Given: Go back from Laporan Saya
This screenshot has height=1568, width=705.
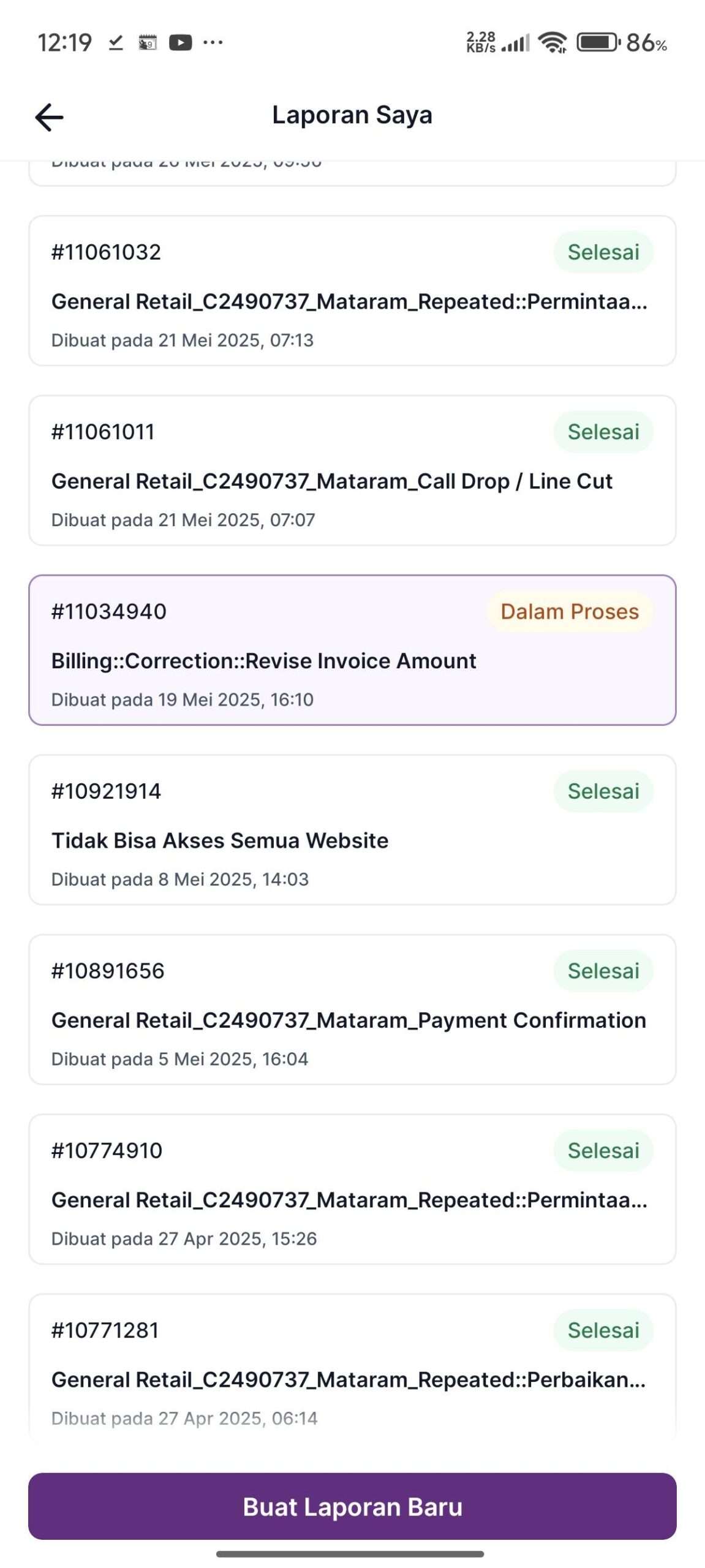Looking at the screenshot, I should pyautogui.click(x=49, y=116).
